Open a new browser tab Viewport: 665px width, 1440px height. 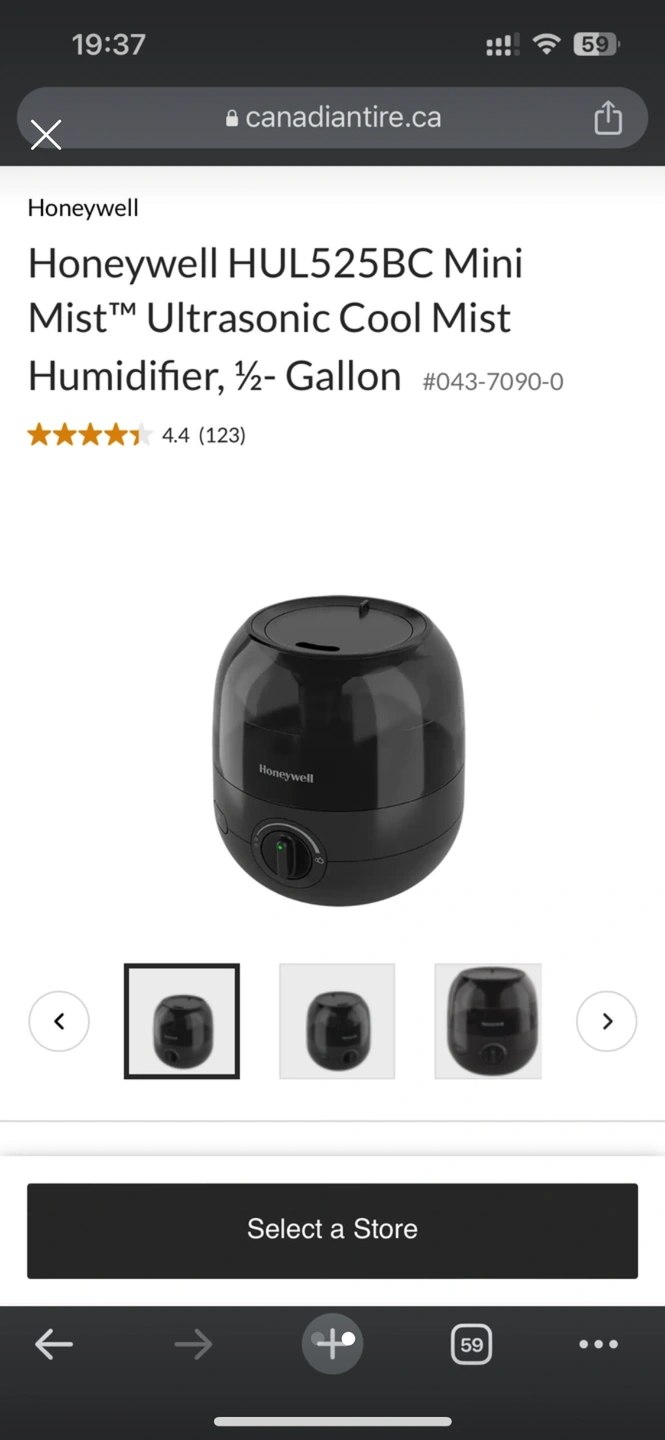click(332, 1344)
